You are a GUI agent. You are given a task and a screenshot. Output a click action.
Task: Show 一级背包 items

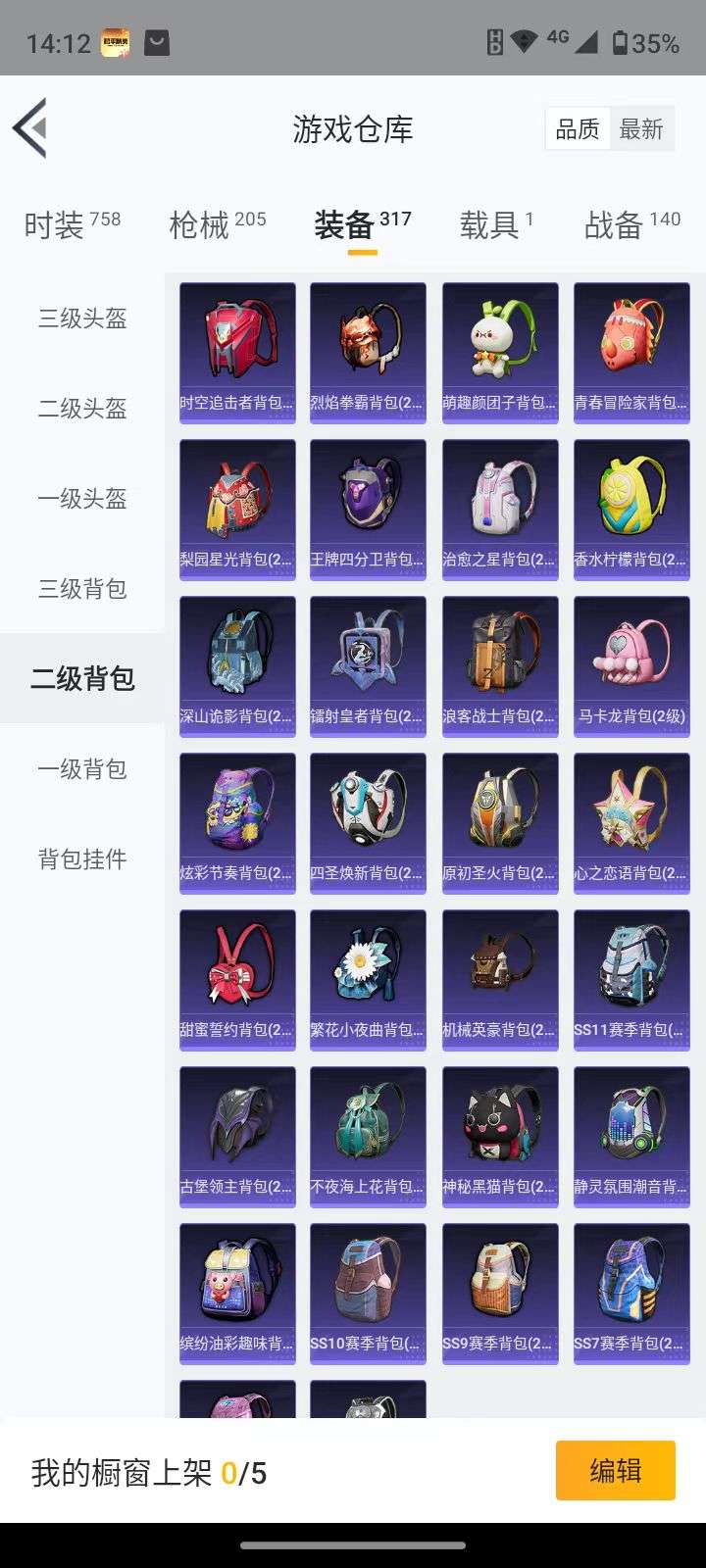pyautogui.click(x=82, y=769)
